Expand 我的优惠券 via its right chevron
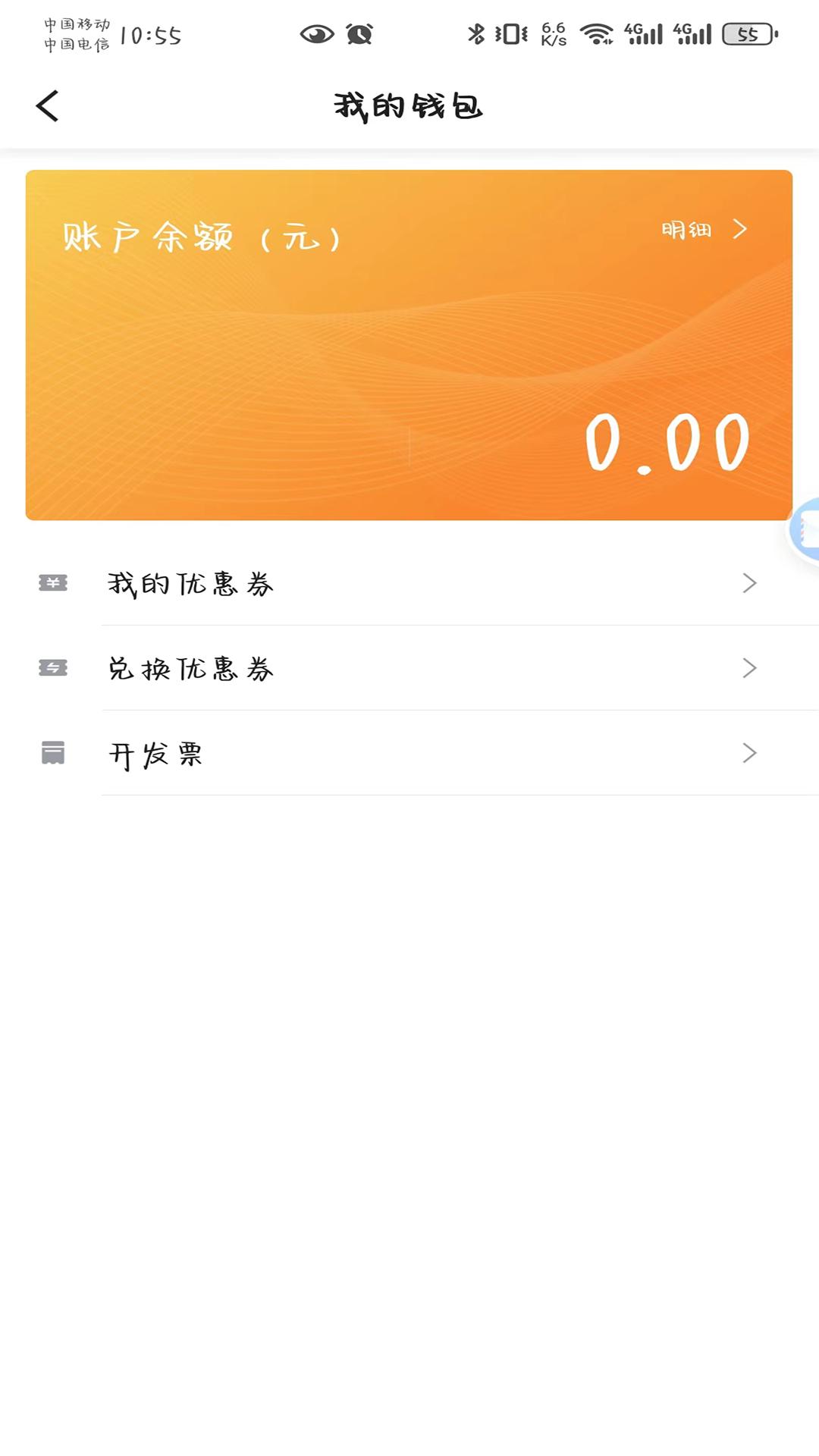 [x=750, y=583]
